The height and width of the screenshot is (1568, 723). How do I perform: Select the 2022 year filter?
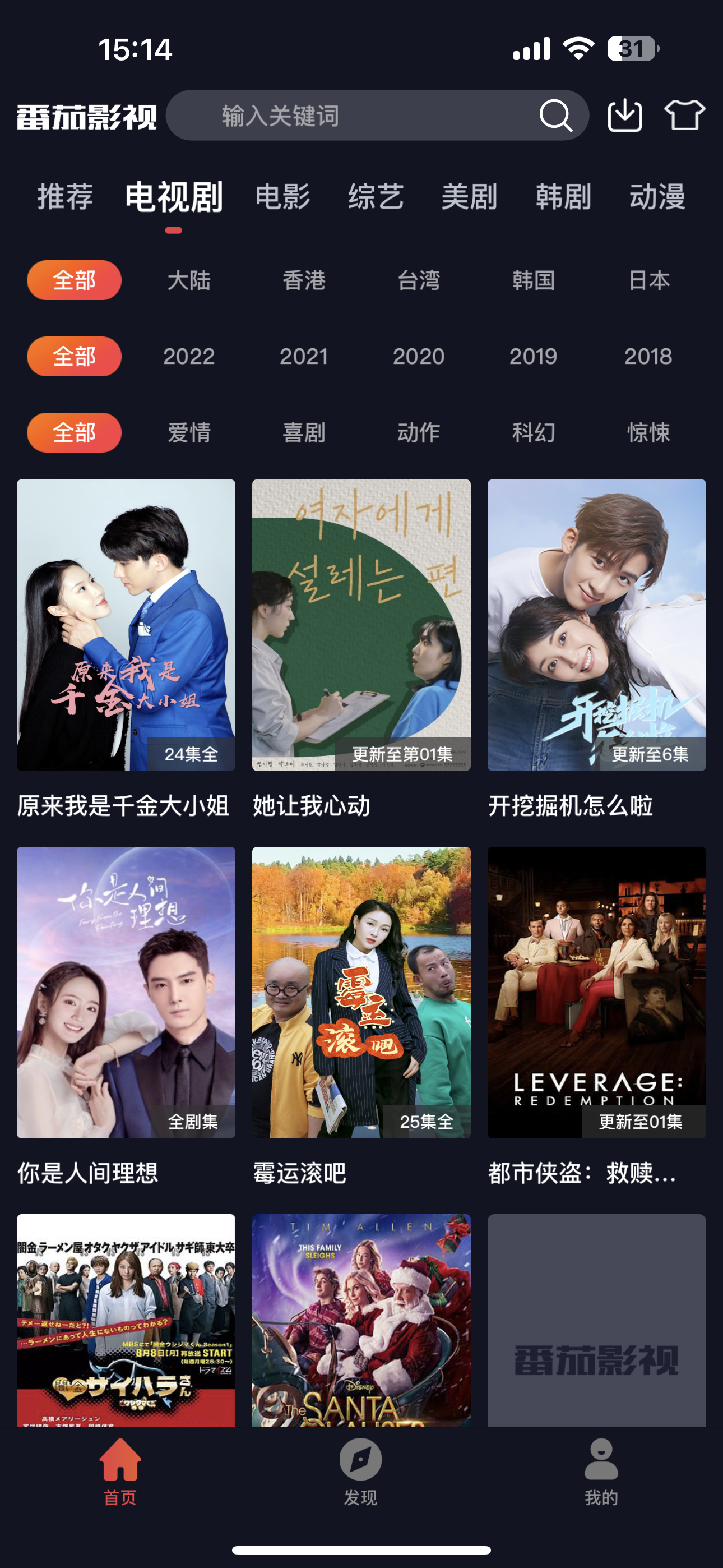[189, 356]
